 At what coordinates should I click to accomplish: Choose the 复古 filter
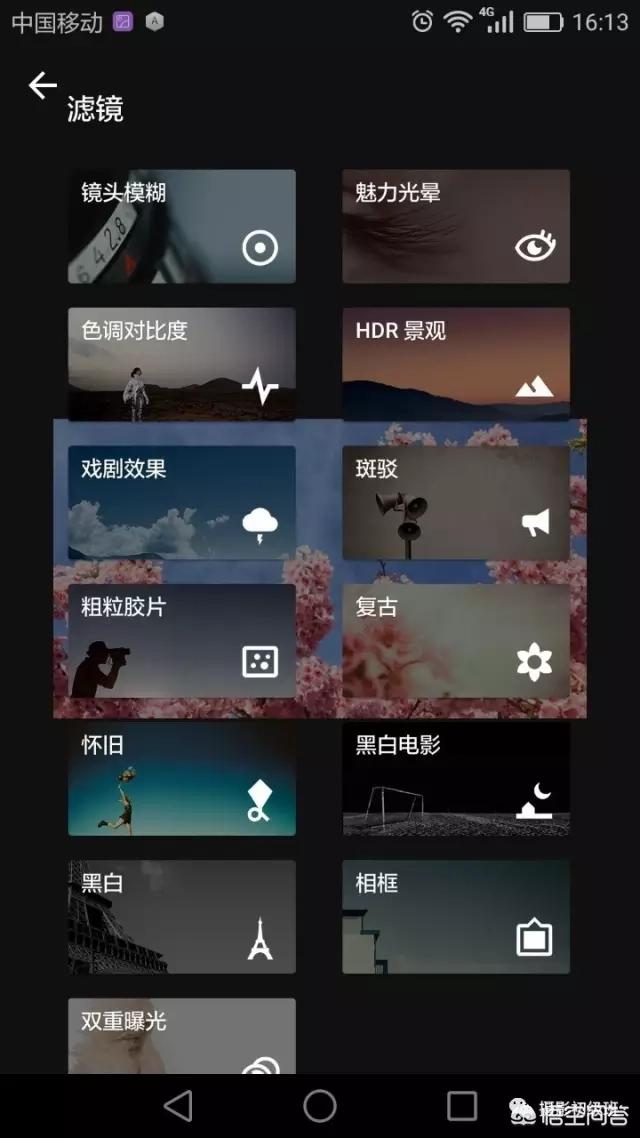456,640
